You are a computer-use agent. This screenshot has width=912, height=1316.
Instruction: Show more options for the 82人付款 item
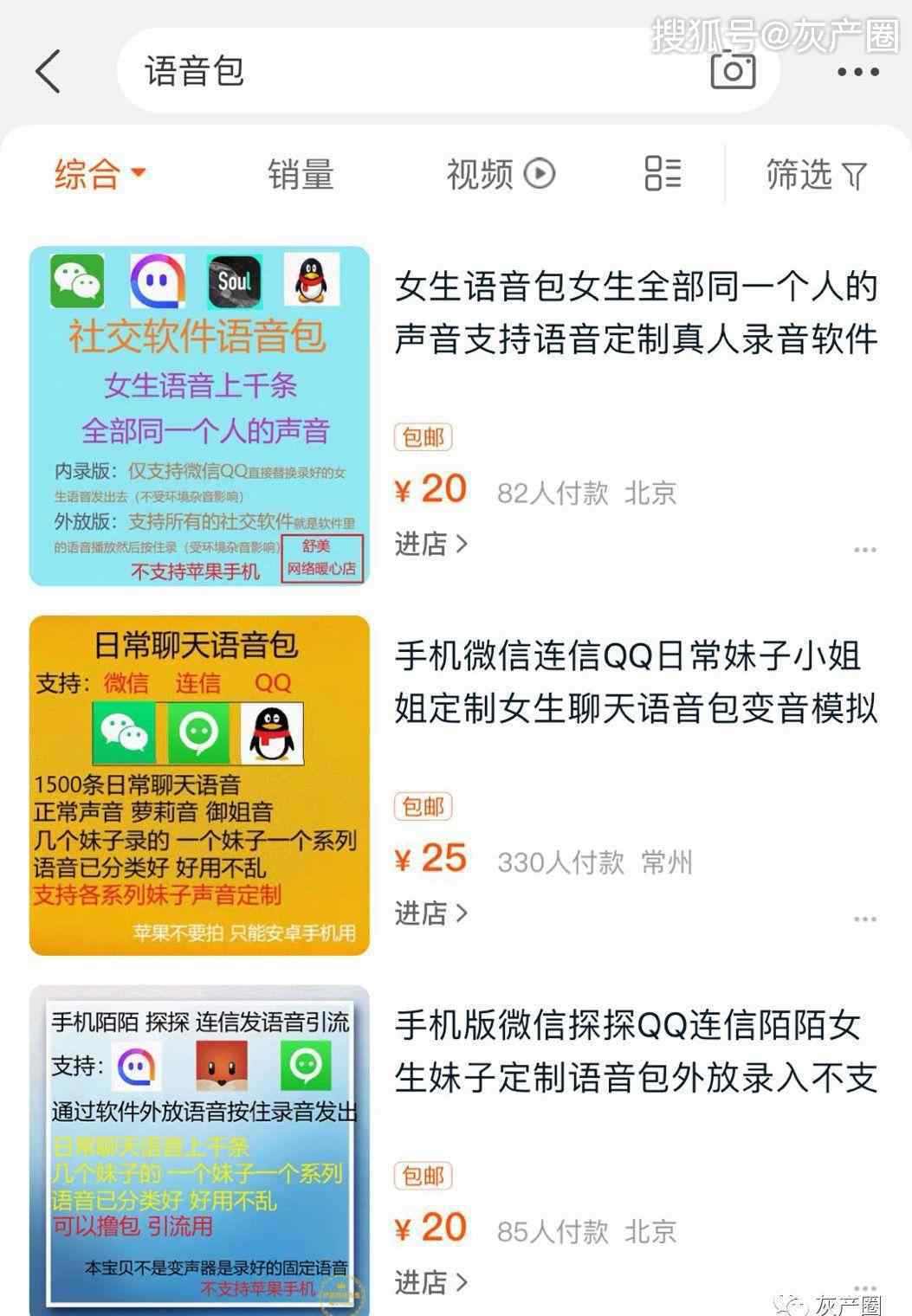click(x=864, y=550)
